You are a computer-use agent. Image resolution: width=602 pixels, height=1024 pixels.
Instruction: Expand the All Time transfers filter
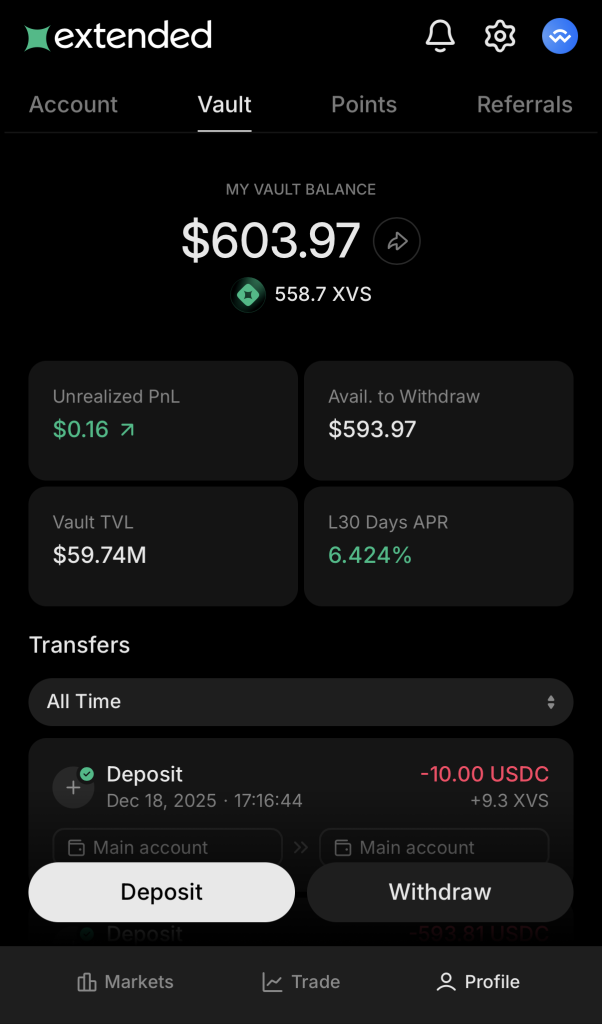click(300, 702)
